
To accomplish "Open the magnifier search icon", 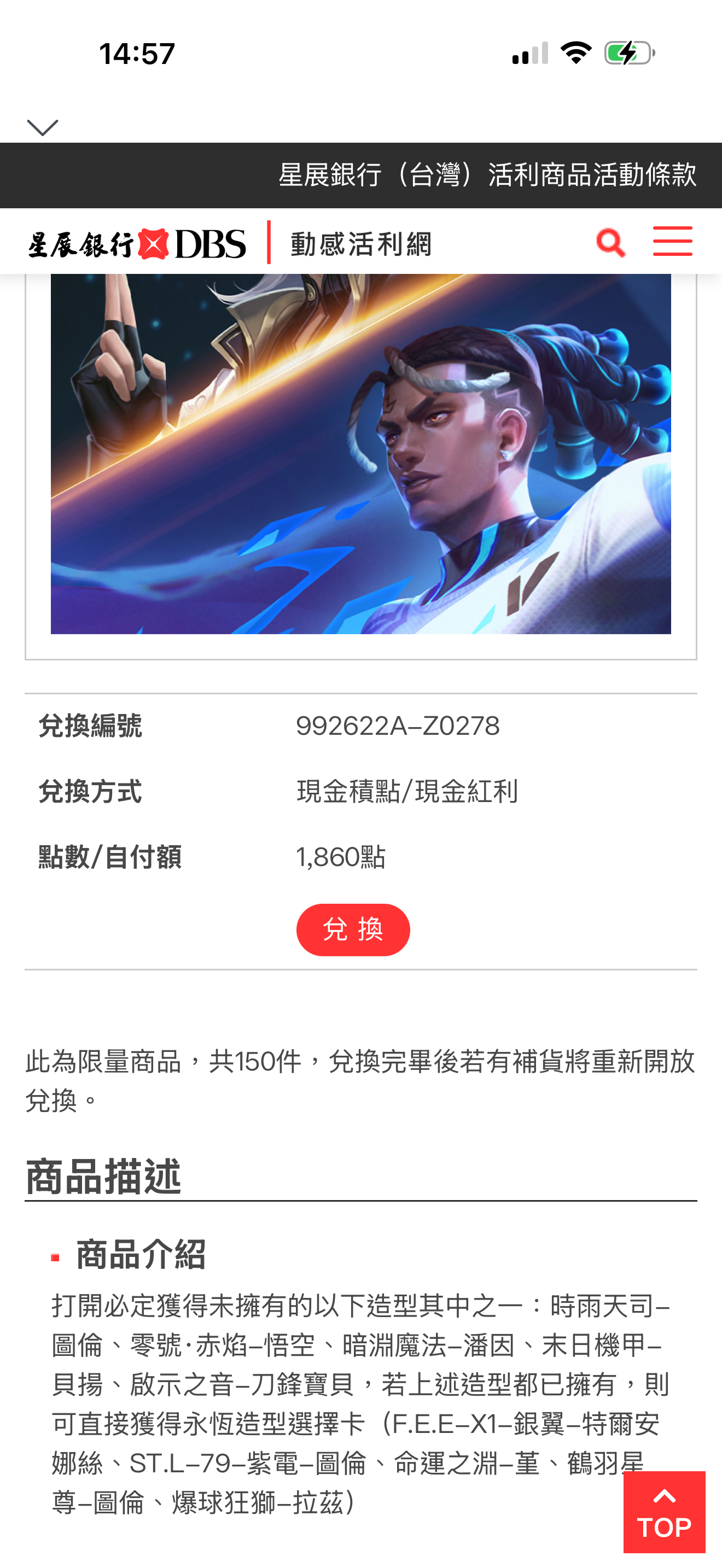I will pos(610,242).
